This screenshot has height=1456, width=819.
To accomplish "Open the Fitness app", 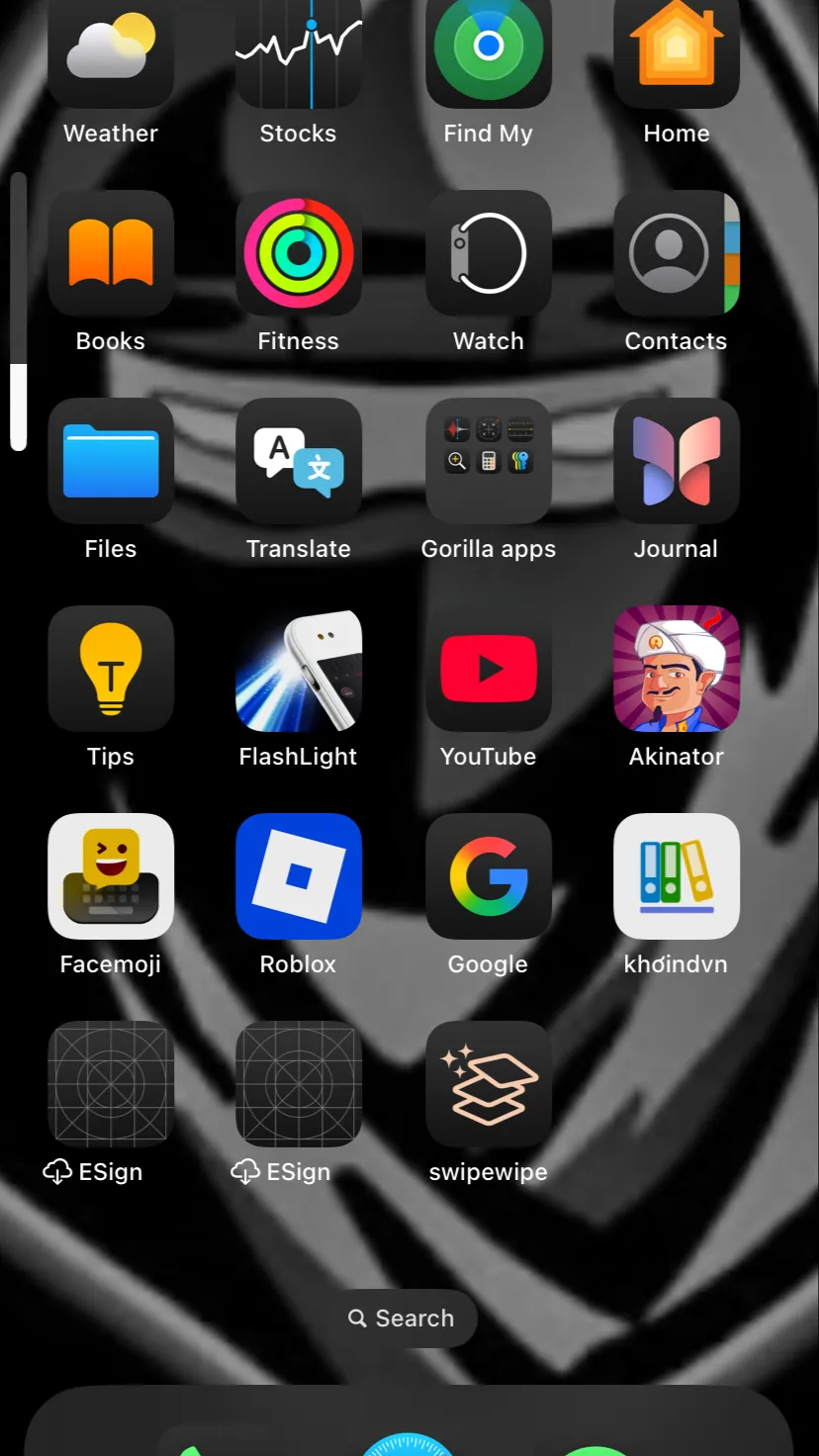I will click(299, 253).
